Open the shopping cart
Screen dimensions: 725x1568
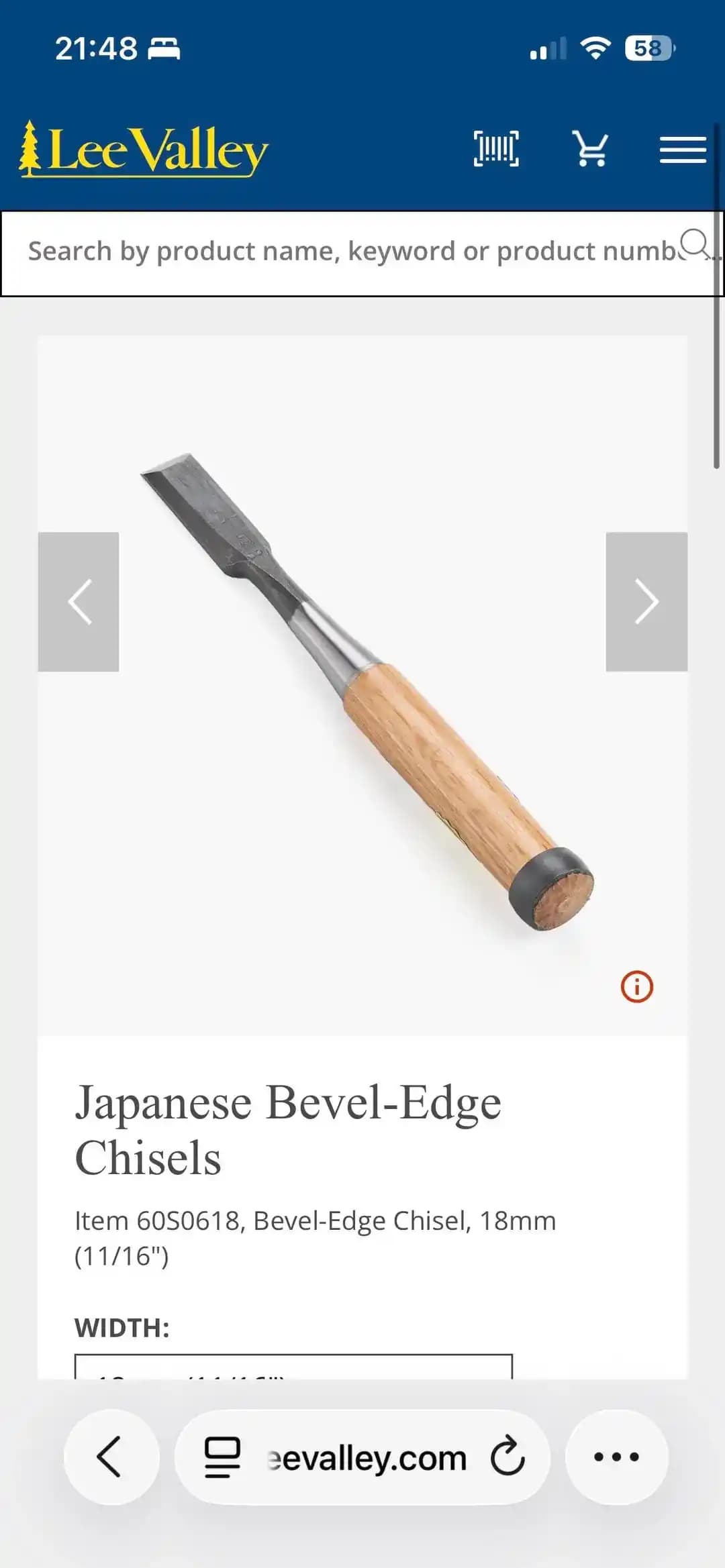tap(590, 149)
